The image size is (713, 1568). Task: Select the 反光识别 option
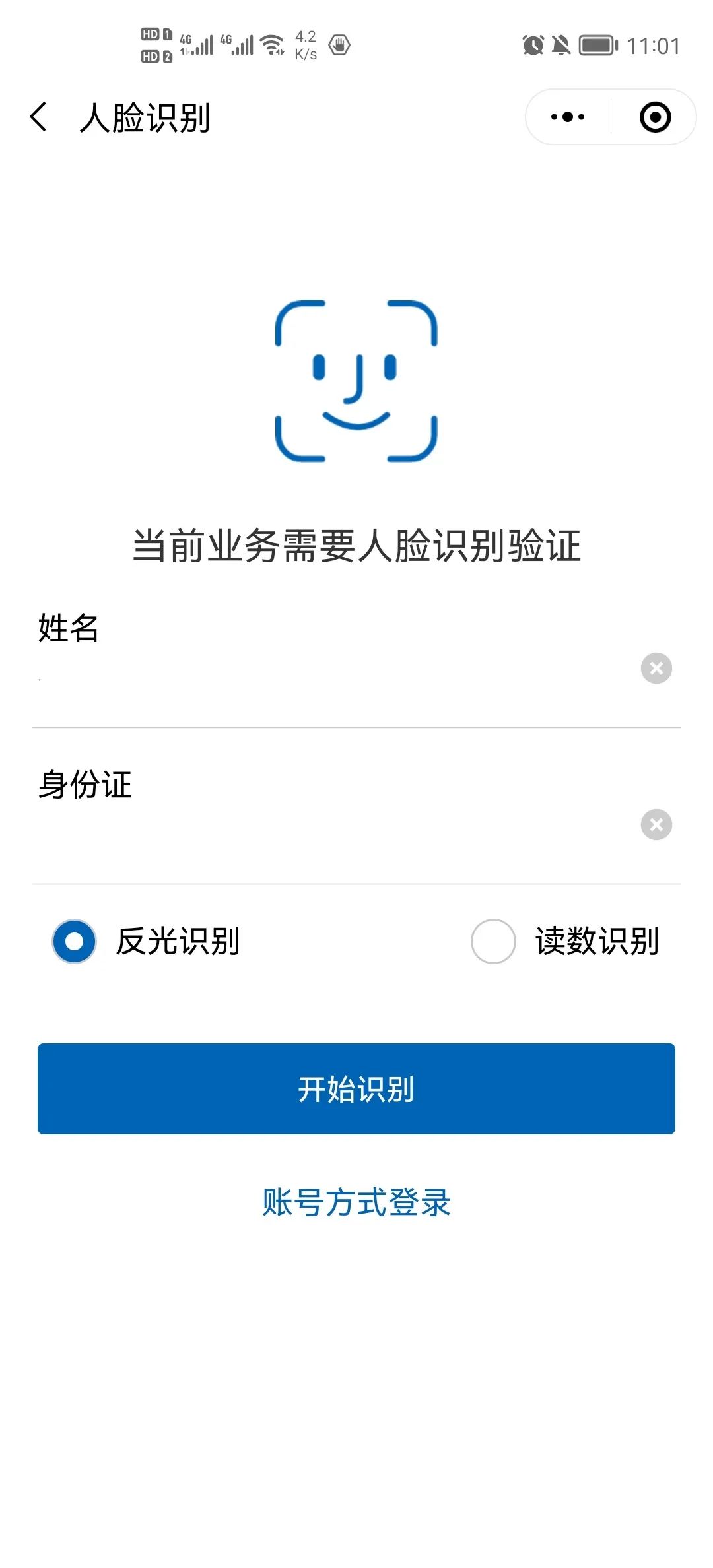pos(75,941)
